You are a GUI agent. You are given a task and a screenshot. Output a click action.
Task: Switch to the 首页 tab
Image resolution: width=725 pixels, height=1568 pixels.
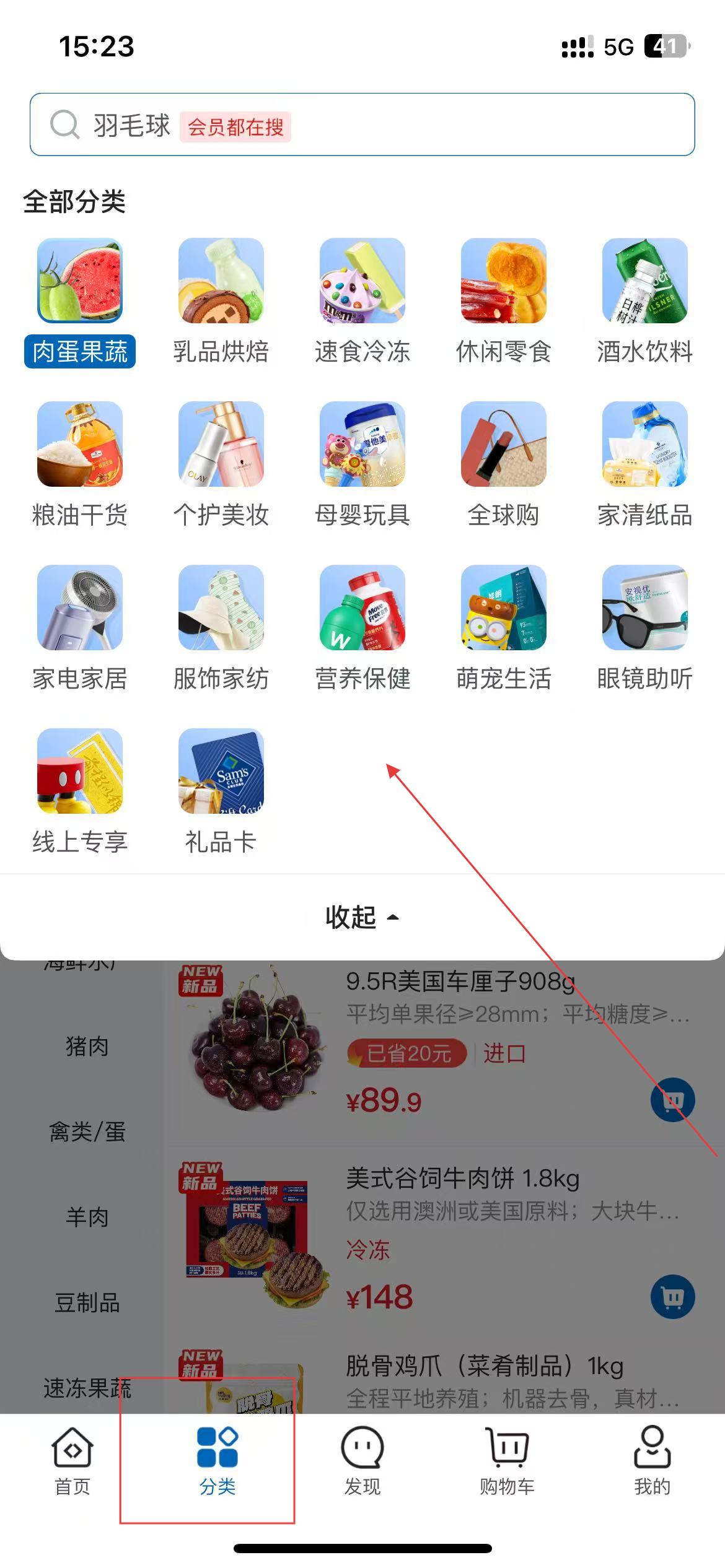point(72,1461)
